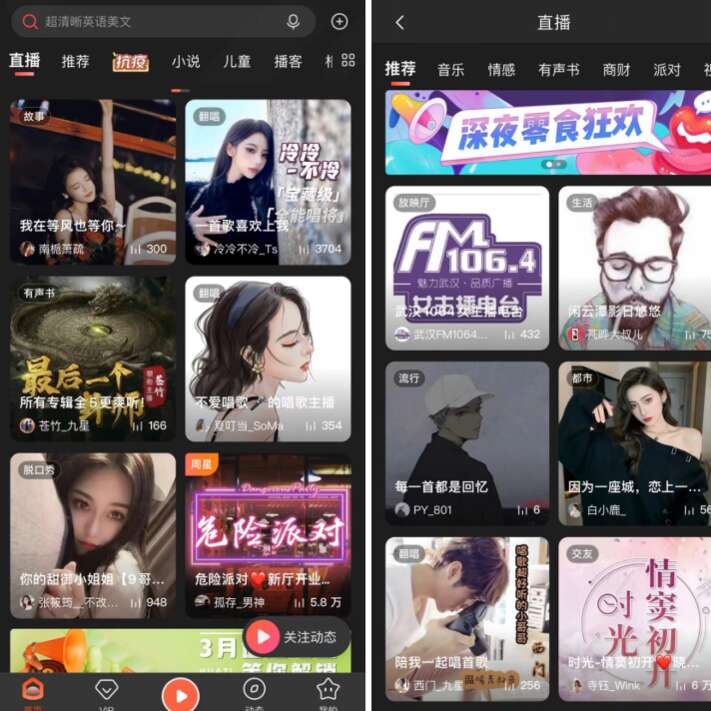Tap the center play button in bottom bar

(180, 694)
